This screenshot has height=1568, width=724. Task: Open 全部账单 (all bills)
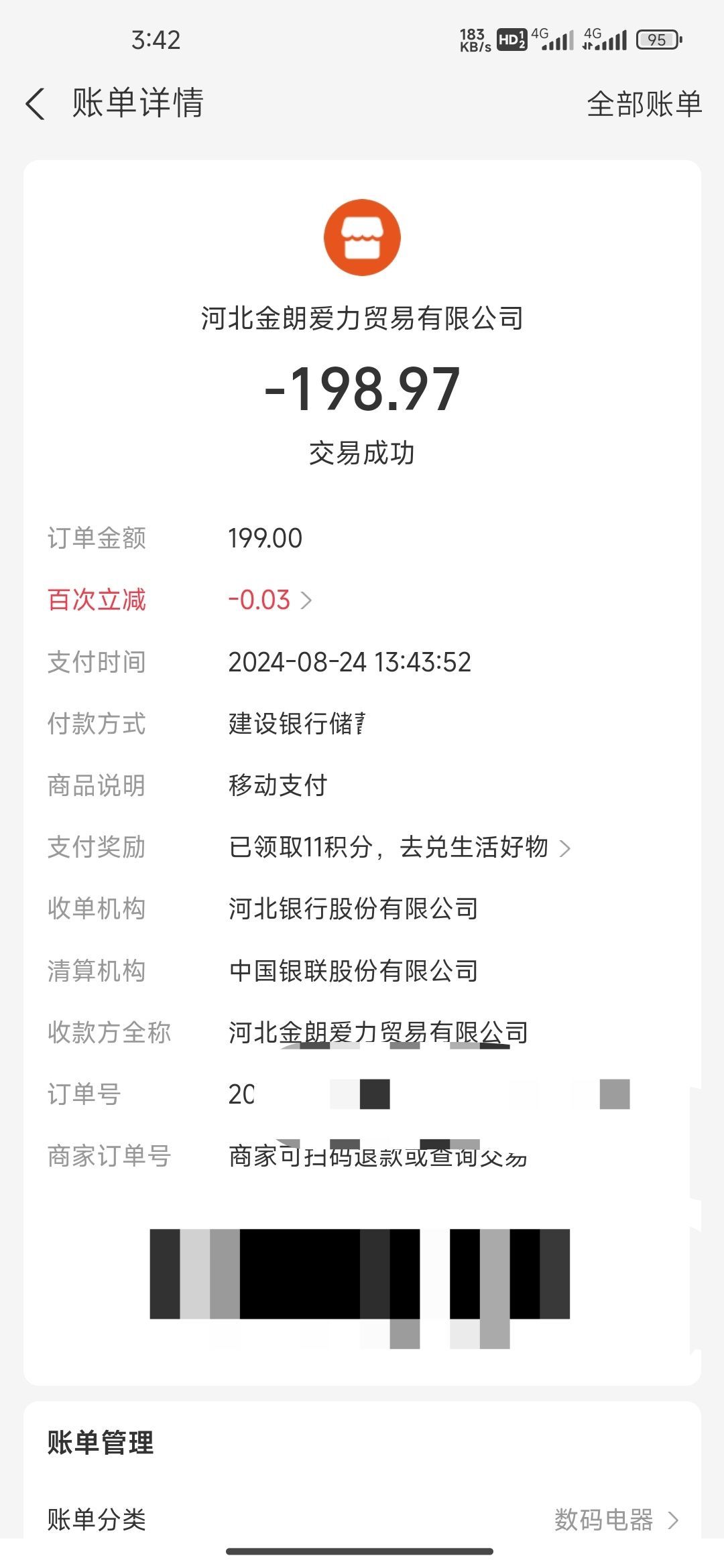[x=644, y=105]
